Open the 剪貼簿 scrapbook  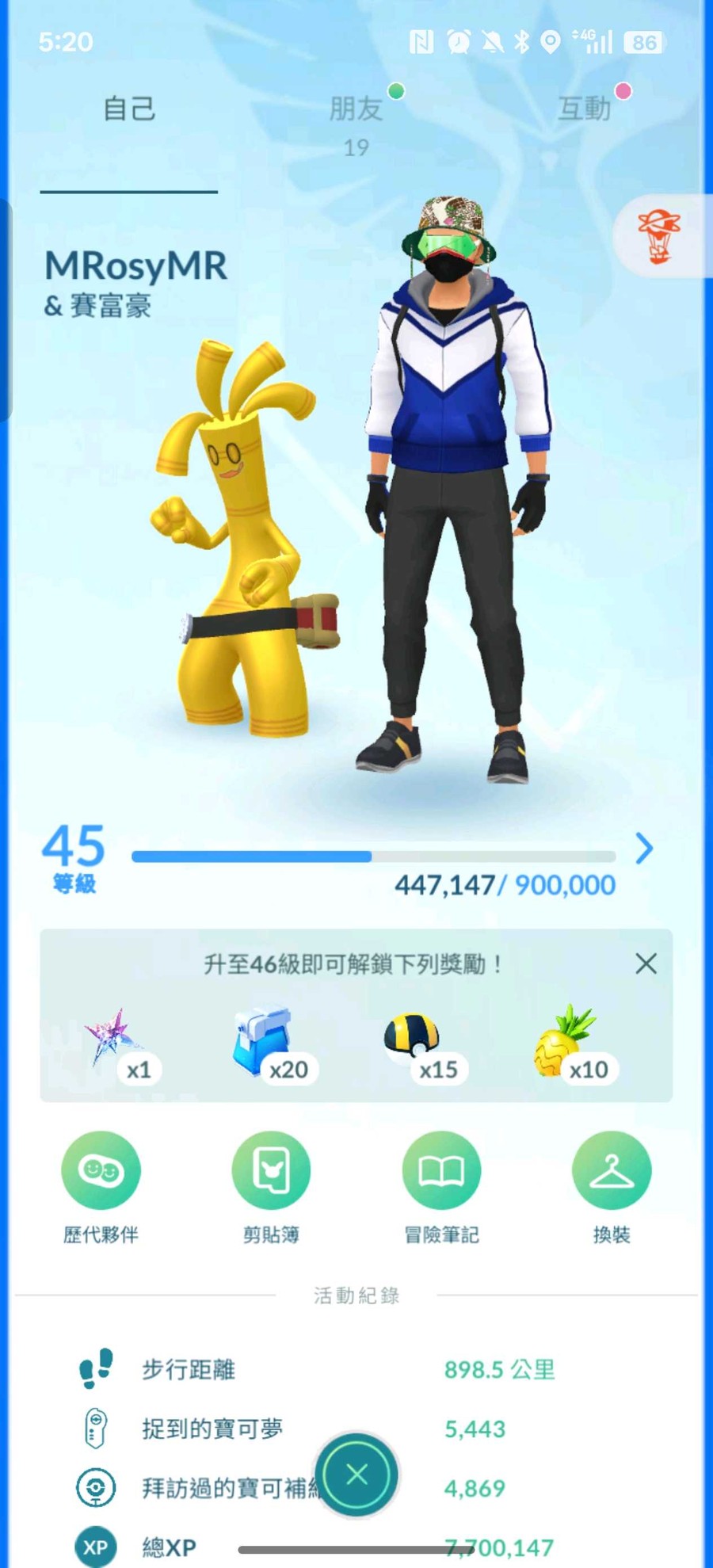point(271,1170)
